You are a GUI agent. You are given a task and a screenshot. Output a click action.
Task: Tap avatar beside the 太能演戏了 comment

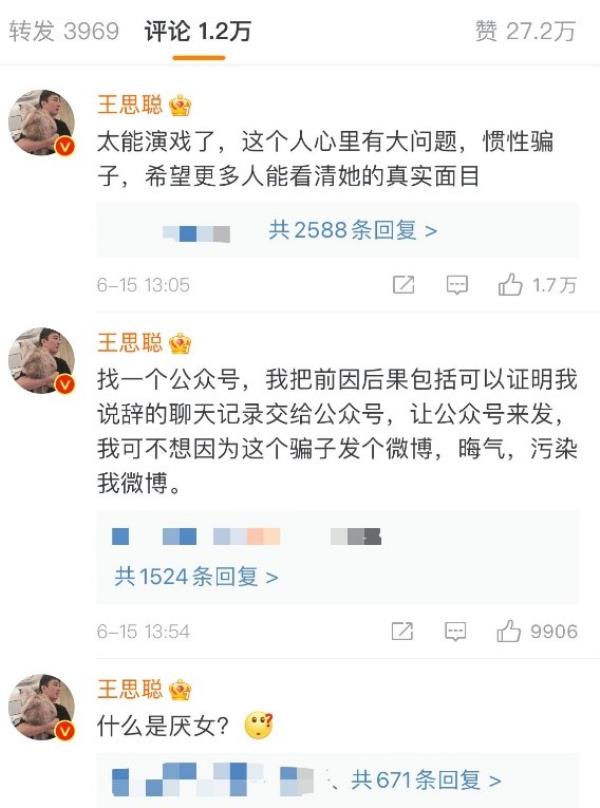tap(42, 122)
